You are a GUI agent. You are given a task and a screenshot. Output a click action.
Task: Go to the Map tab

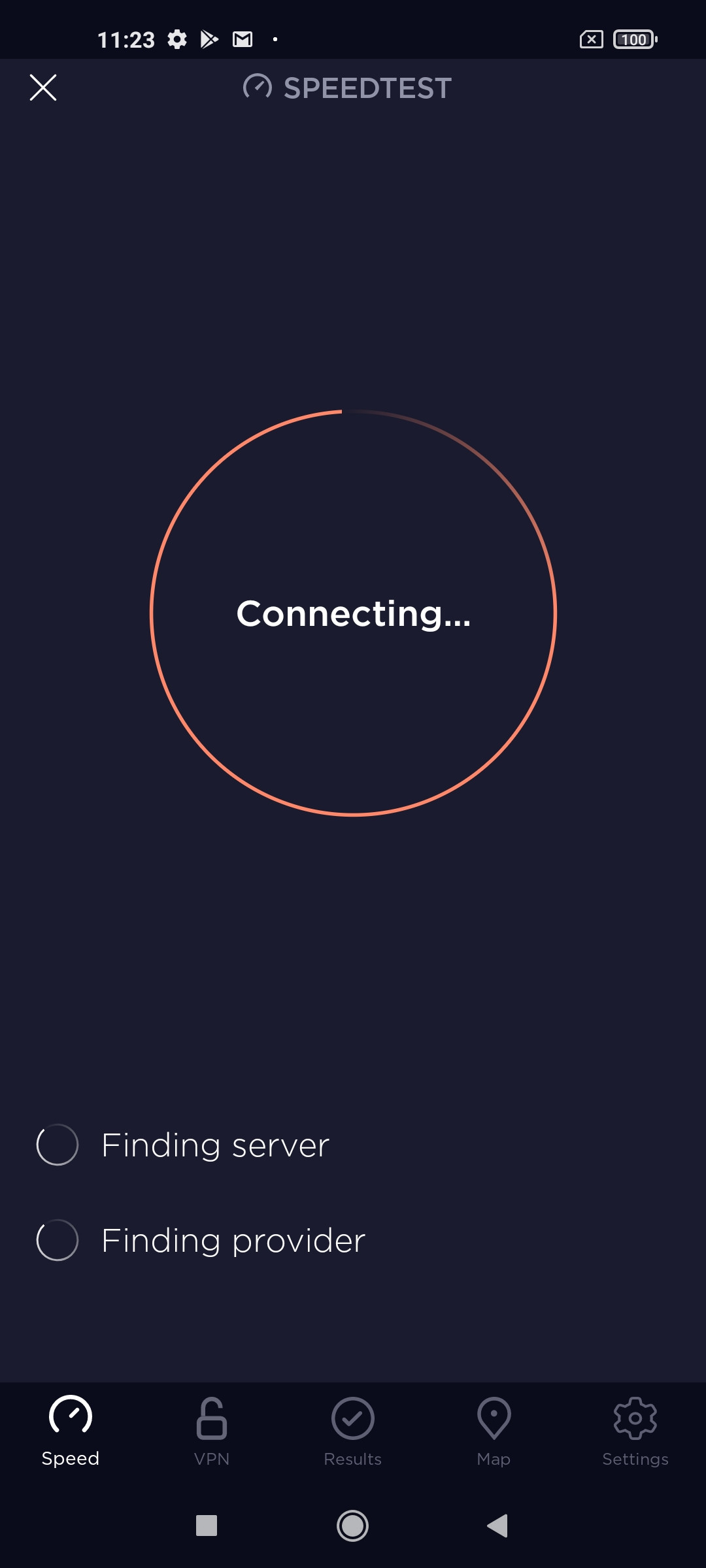pyautogui.click(x=494, y=1432)
